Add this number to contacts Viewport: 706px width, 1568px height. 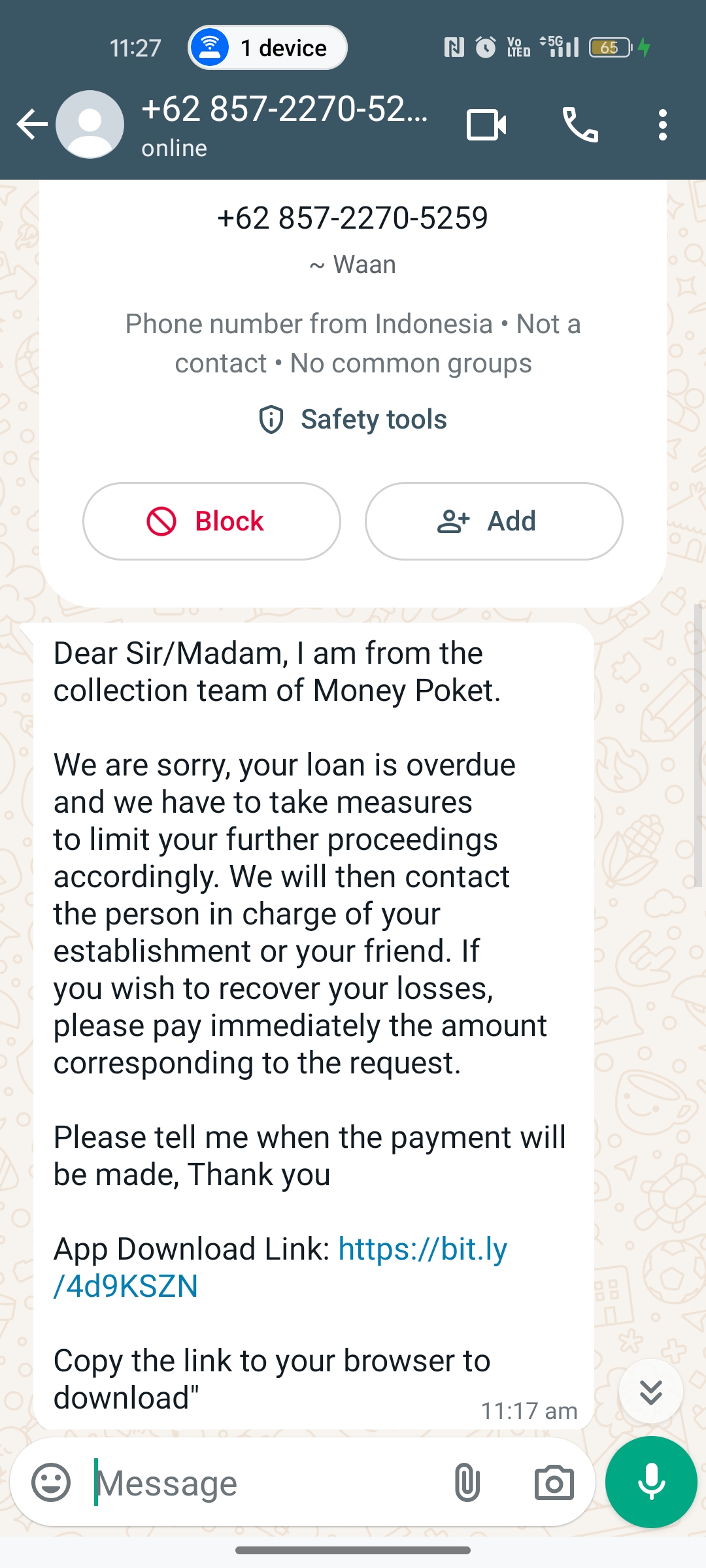point(494,521)
